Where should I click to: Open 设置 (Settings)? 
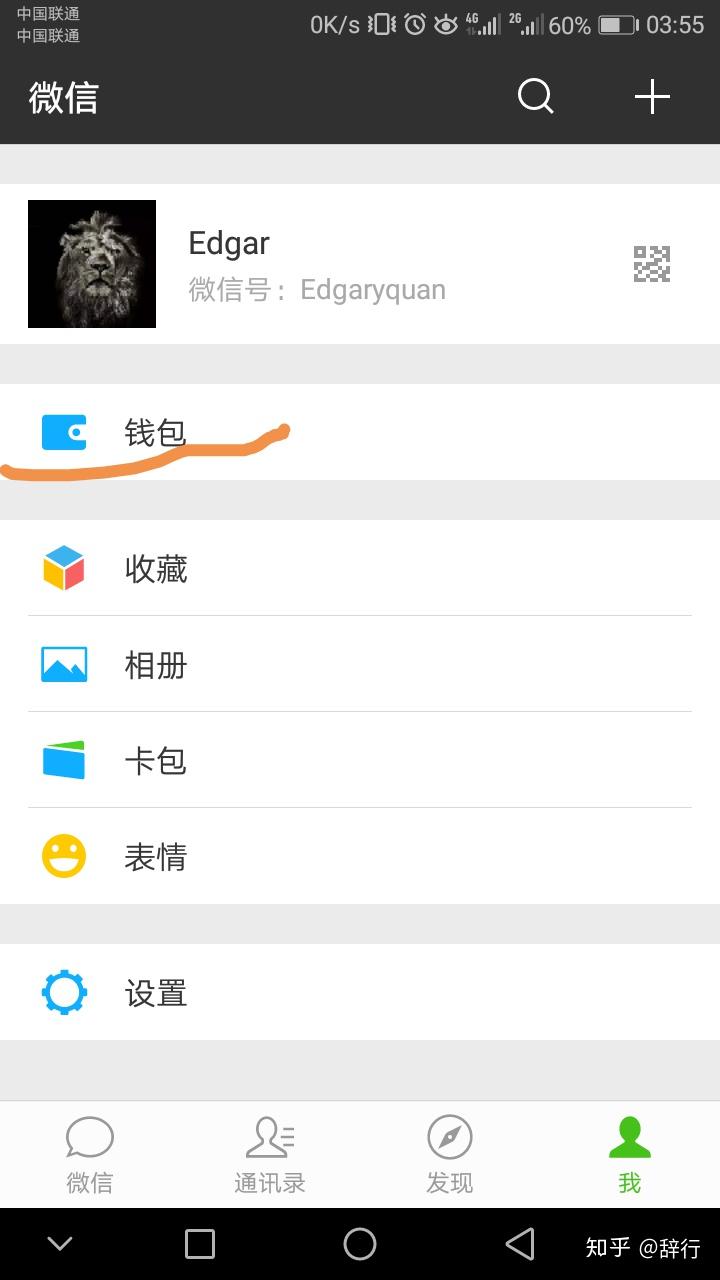coord(360,992)
